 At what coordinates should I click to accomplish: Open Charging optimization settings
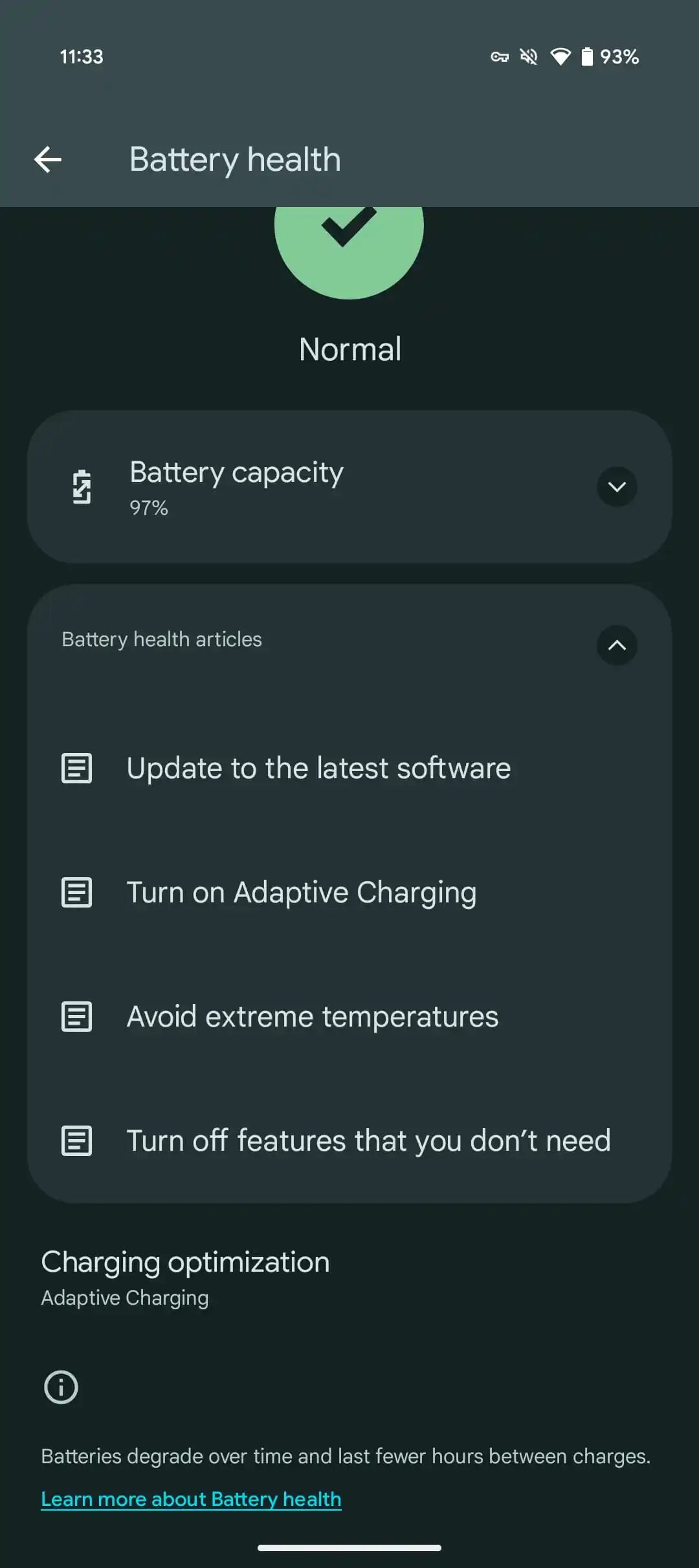coord(349,1278)
